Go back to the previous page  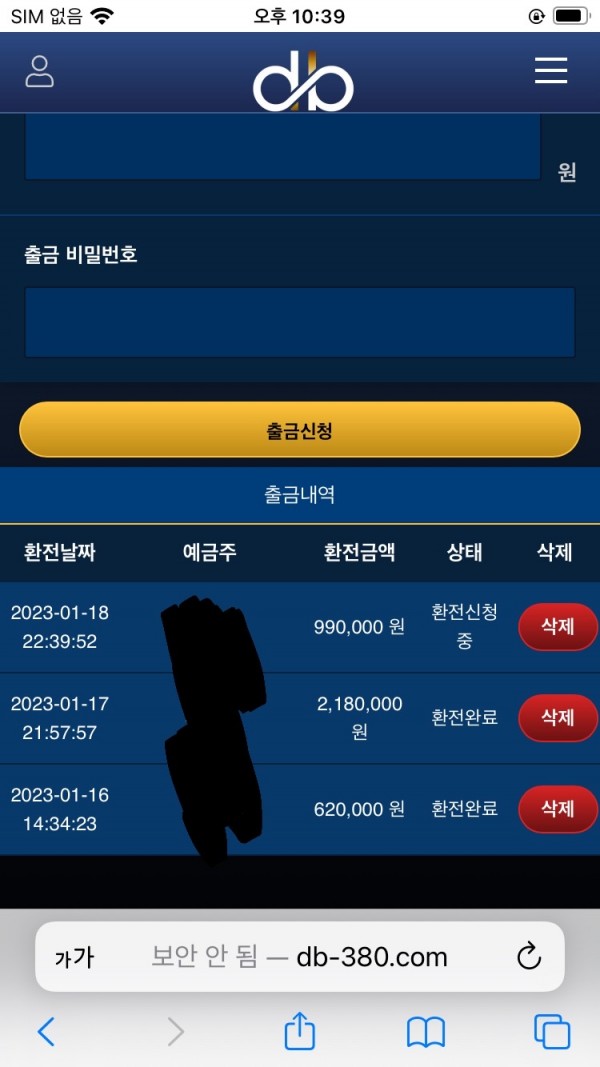pos(46,1031)
